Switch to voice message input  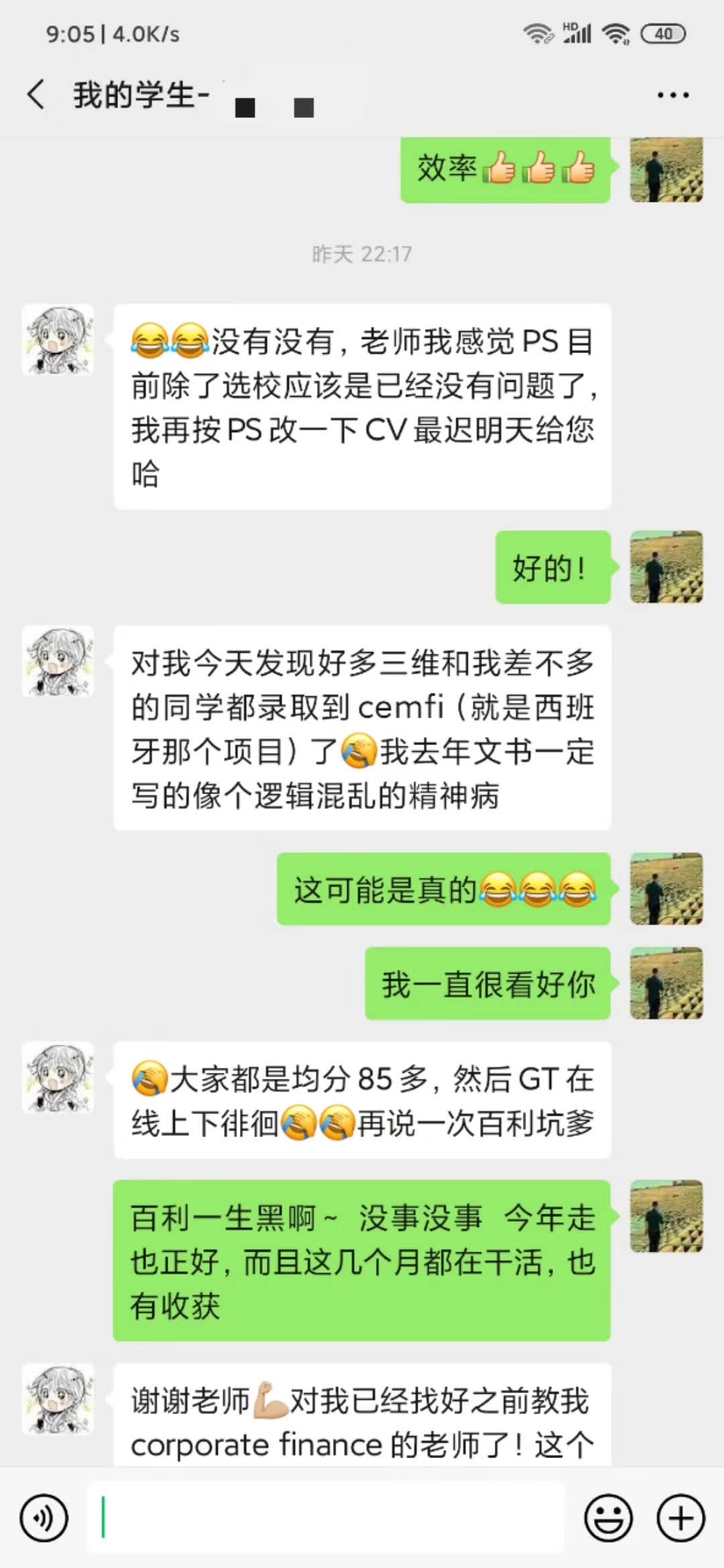coord(44,1518)
